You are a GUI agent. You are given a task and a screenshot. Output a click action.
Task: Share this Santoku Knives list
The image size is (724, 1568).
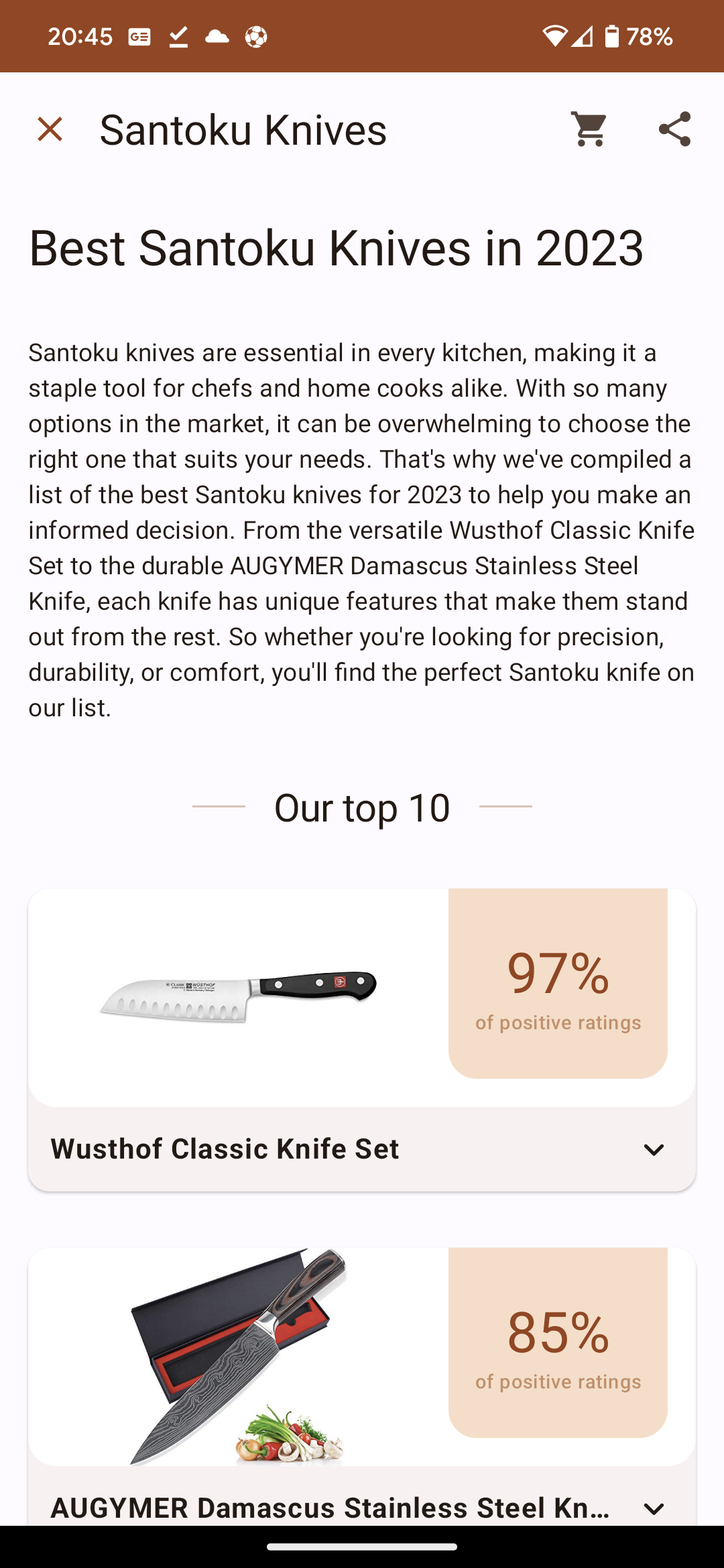pyautogui.click(x=674, y=129)
